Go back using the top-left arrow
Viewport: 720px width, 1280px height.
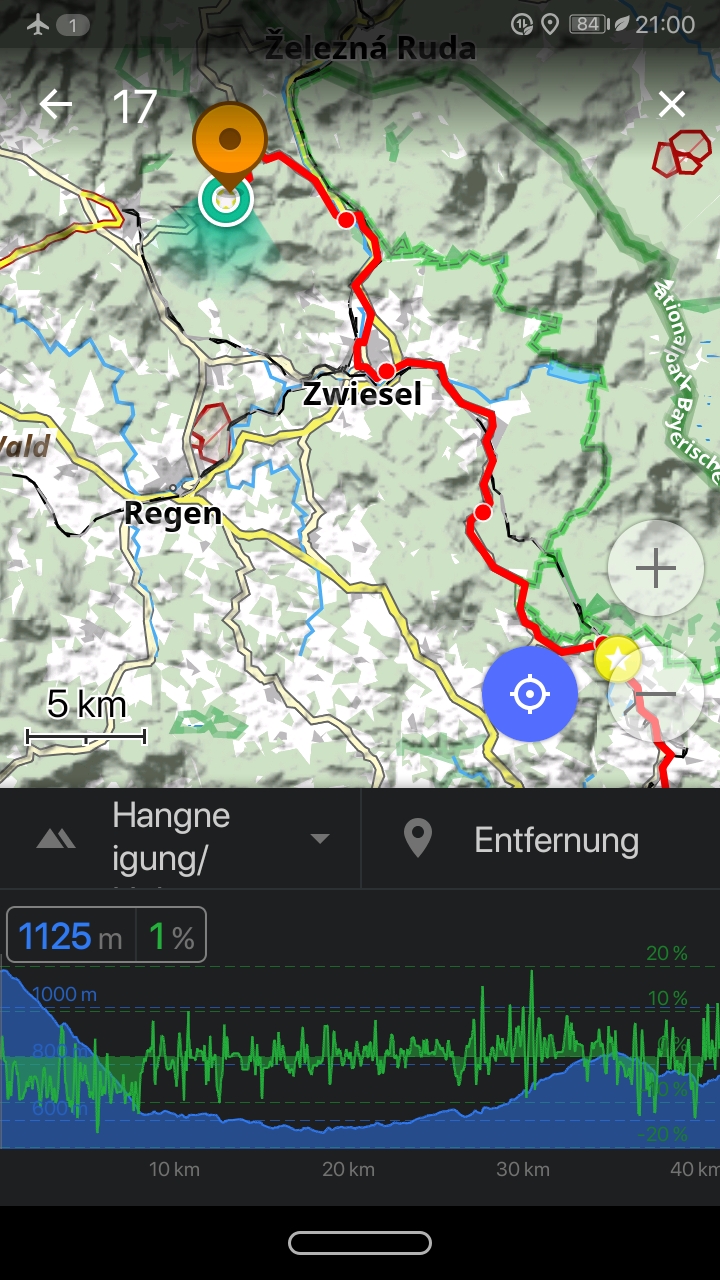[56, 105]
